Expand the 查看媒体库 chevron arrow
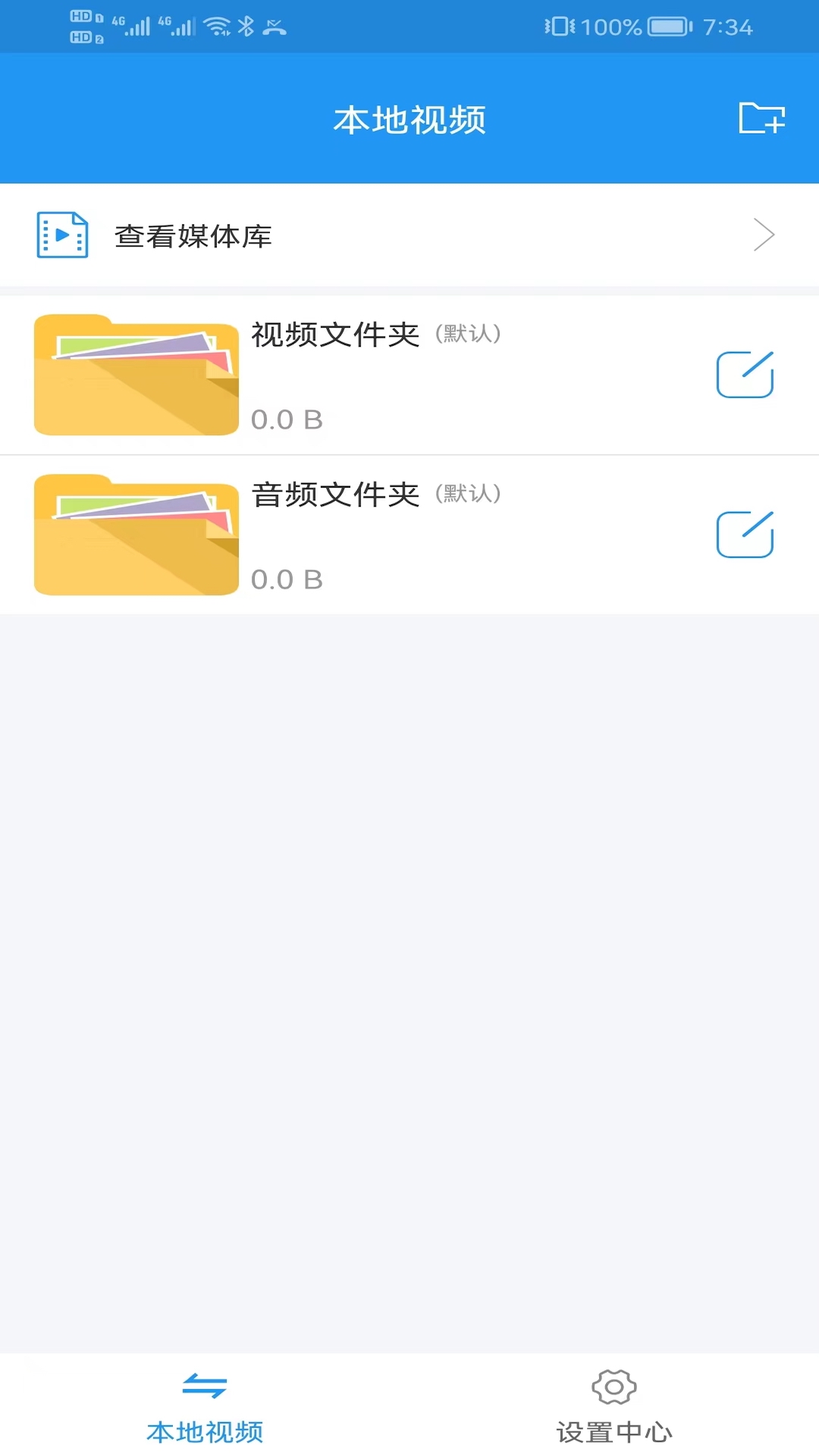819x1456 pixels. tap(764, 235)
